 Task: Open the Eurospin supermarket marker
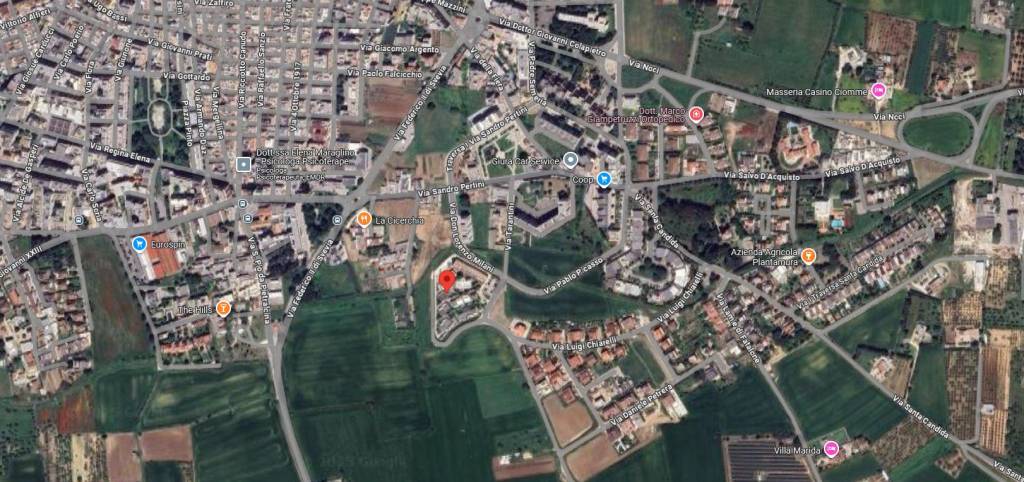pyautogui.click(x=139, y=244)
